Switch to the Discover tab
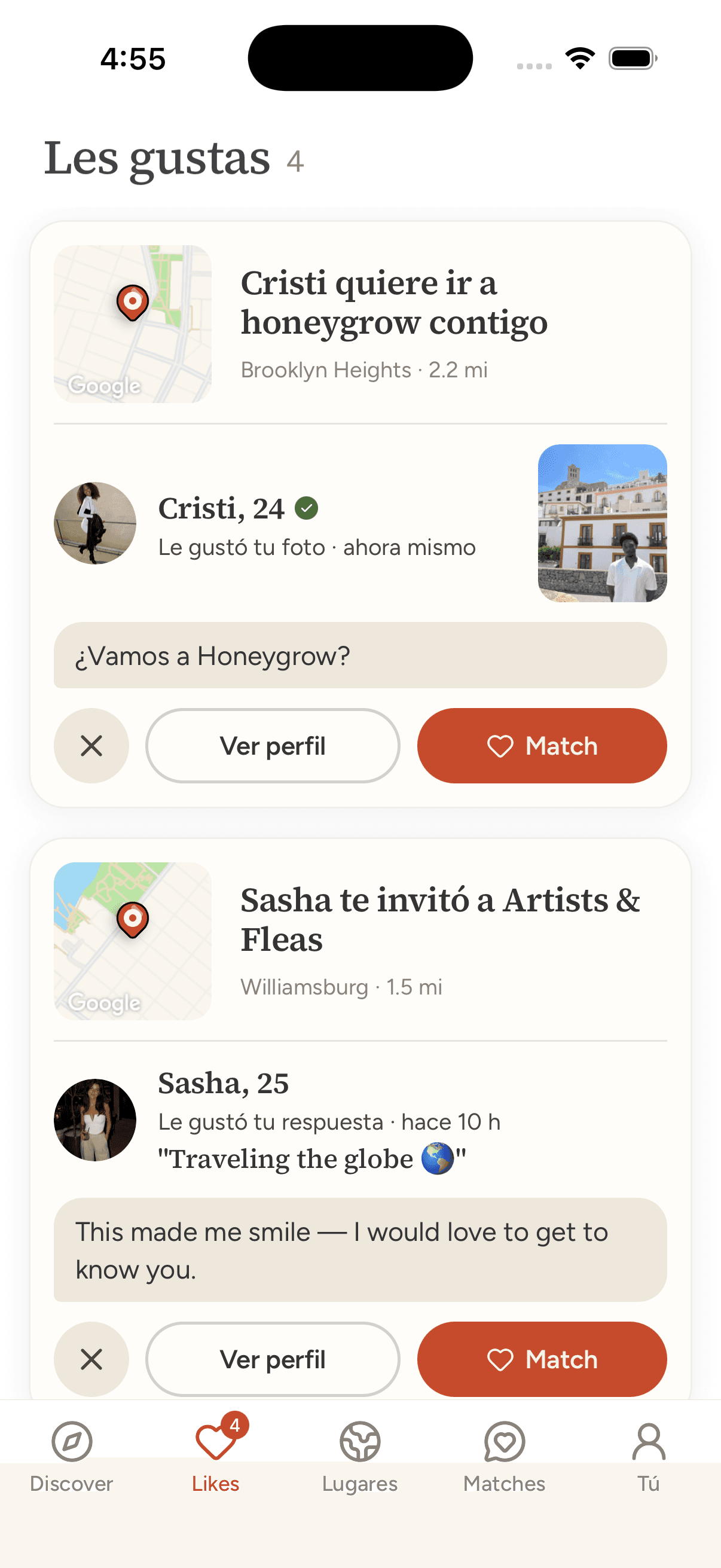The image size is (721, 1568). (x=72, y=1457)
